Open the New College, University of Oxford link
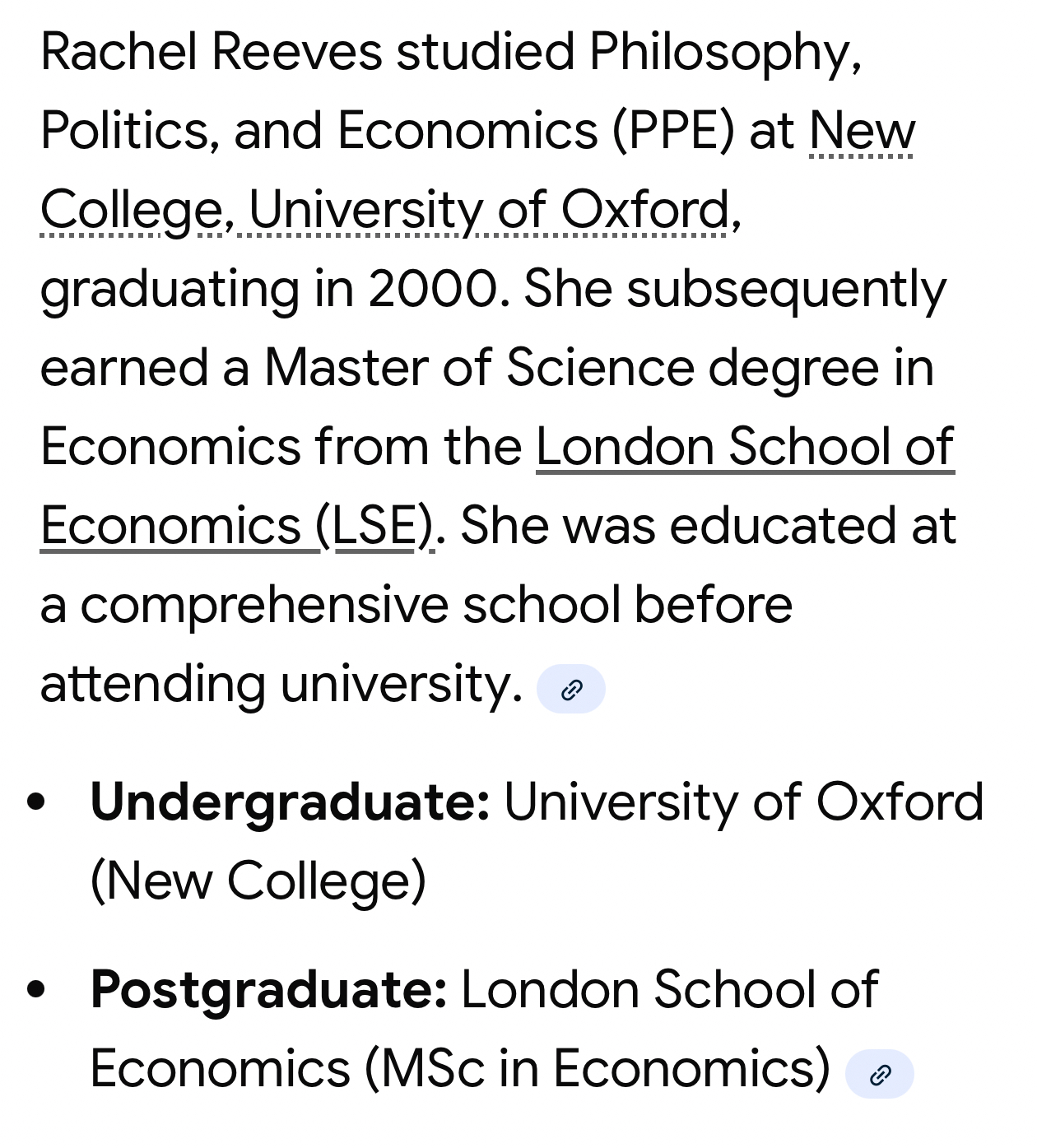 pyautogui.click(x=486, y=210)
